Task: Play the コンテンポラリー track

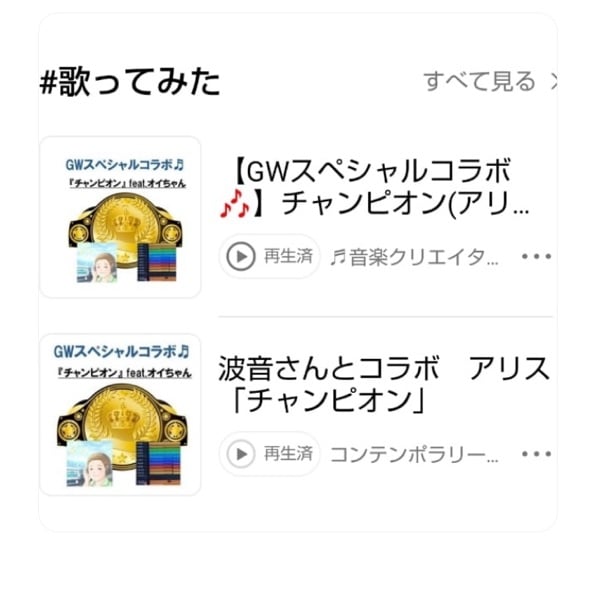Action: 241,455
